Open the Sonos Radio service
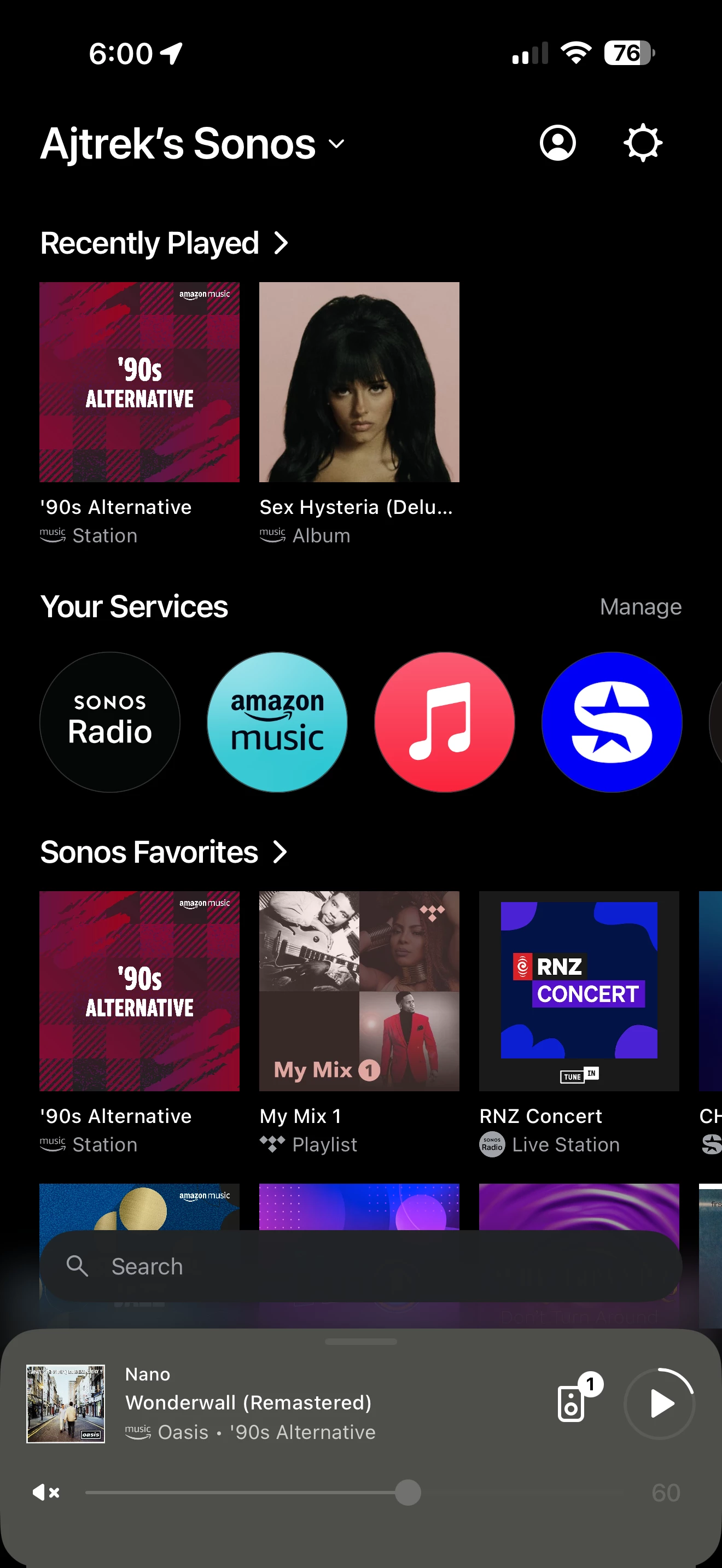This screenshot has height=1568, width=722. pos(110,722)
